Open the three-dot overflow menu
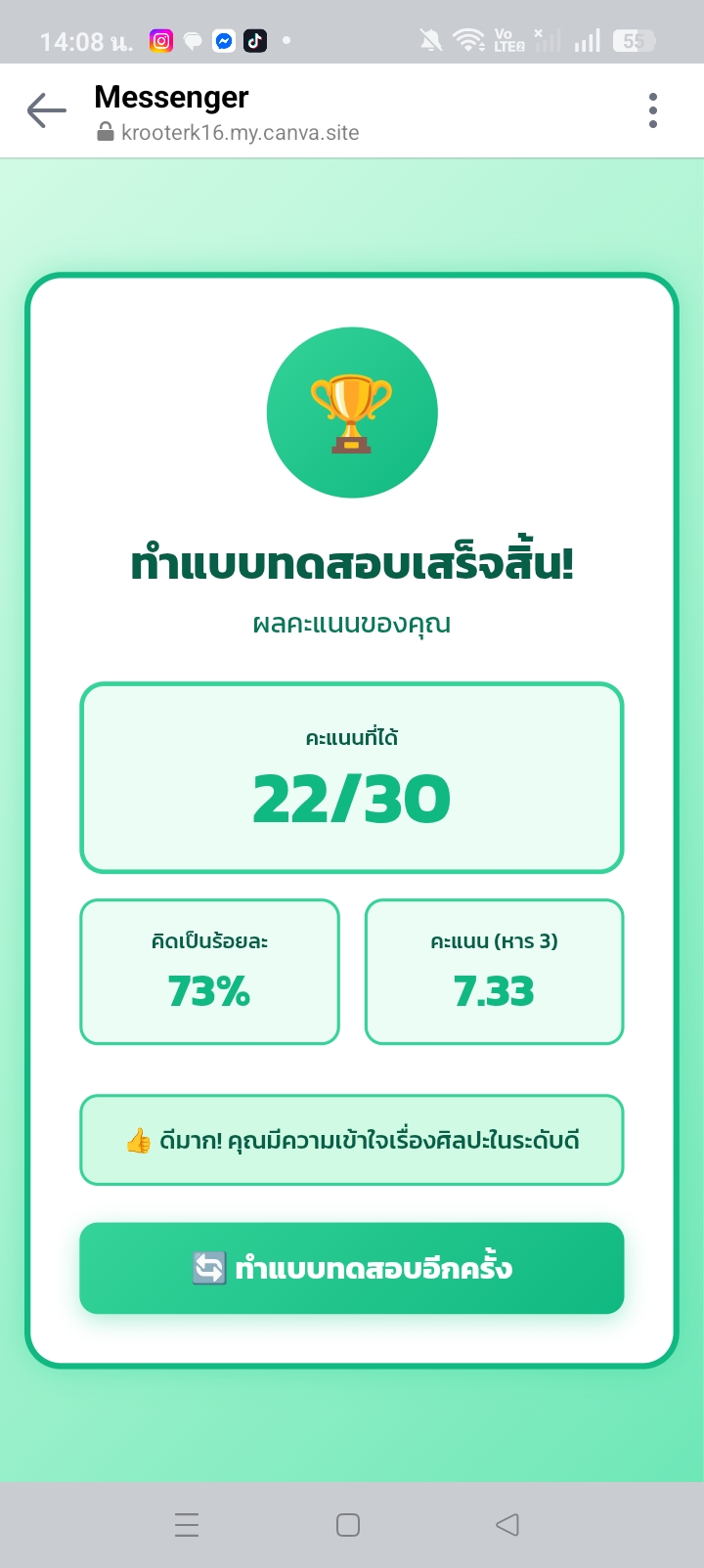The image size is (704, 1568). pos(653,110)
